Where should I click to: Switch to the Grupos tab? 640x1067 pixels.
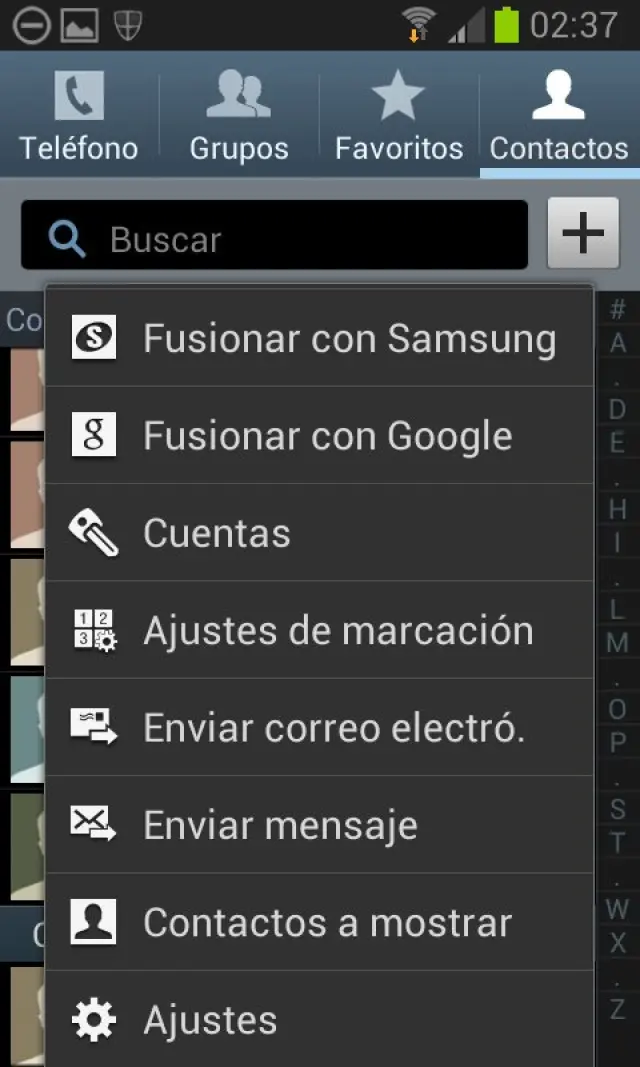point(239,116)
